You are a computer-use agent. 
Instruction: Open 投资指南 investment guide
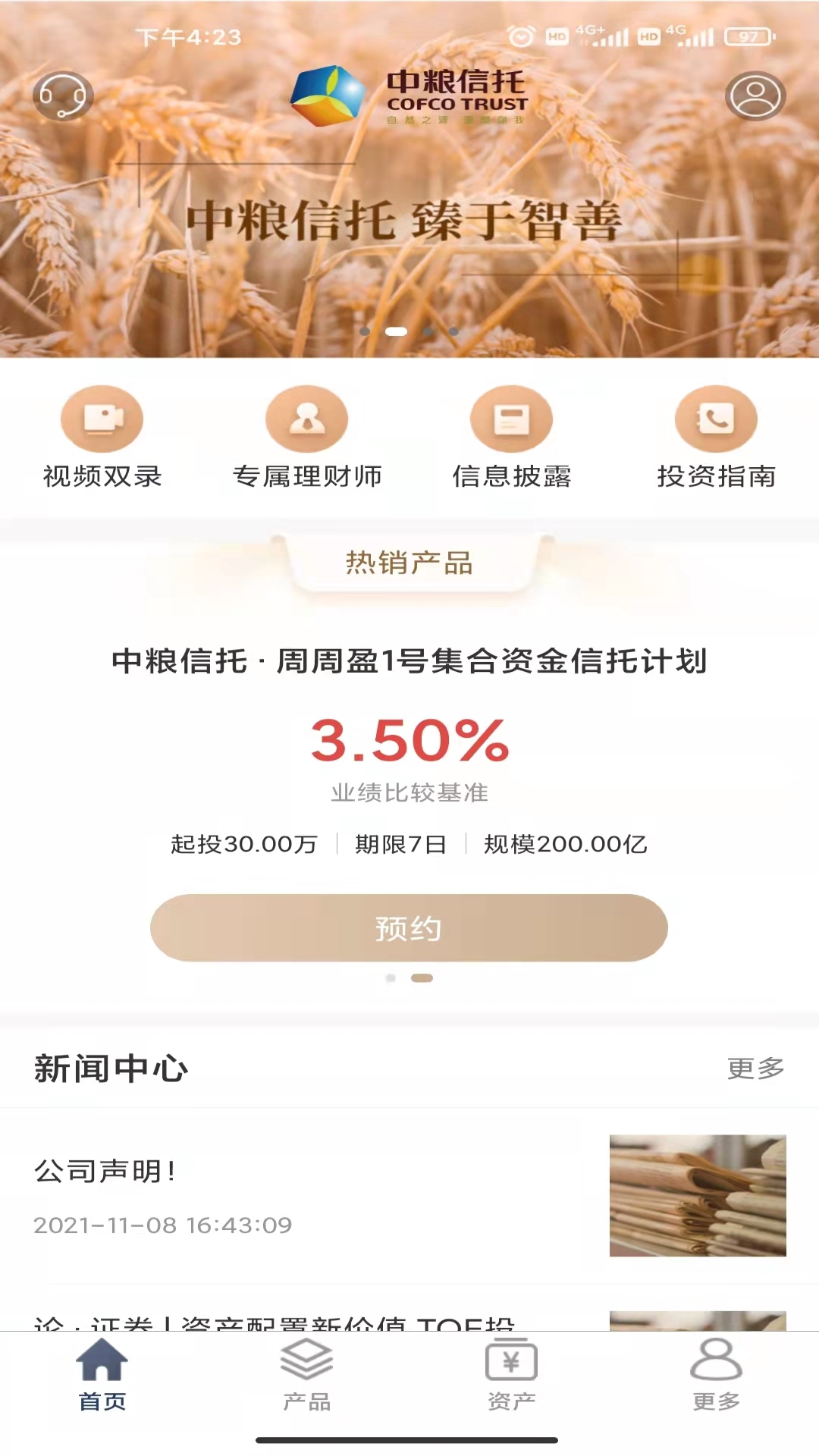[x=717, y=438]
